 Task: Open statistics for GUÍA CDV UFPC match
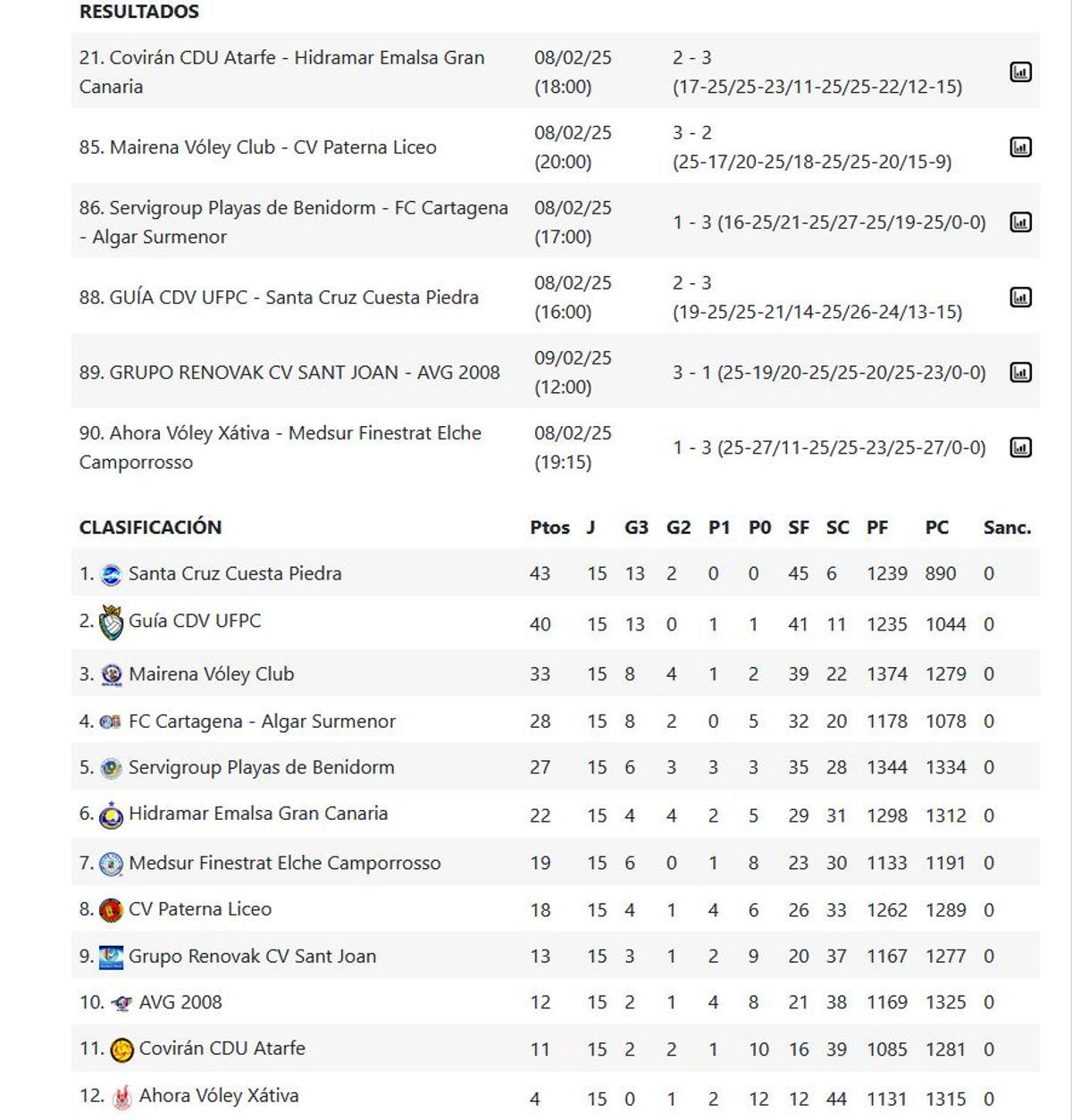1020,297
